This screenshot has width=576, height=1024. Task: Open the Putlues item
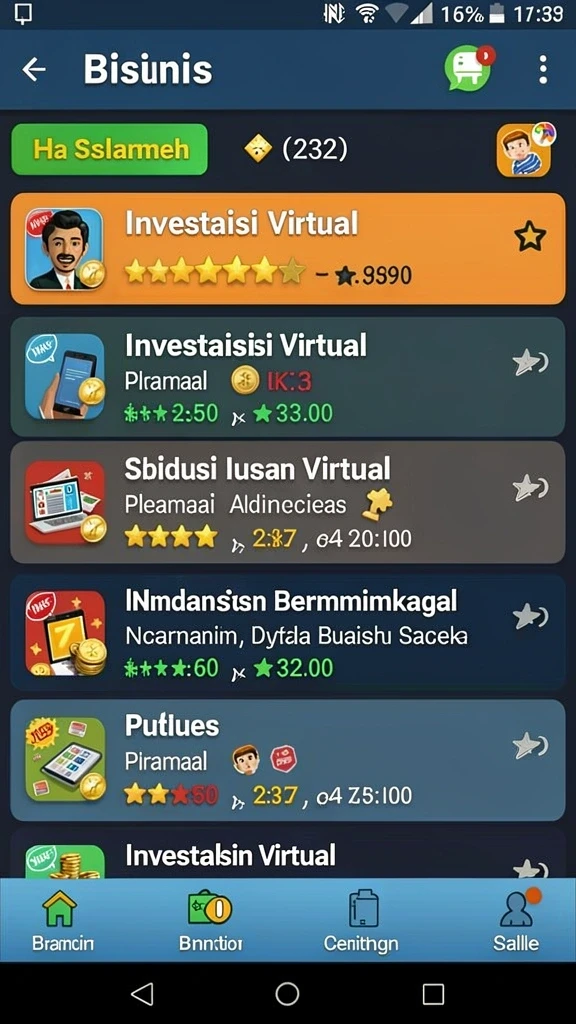(288, 760)
